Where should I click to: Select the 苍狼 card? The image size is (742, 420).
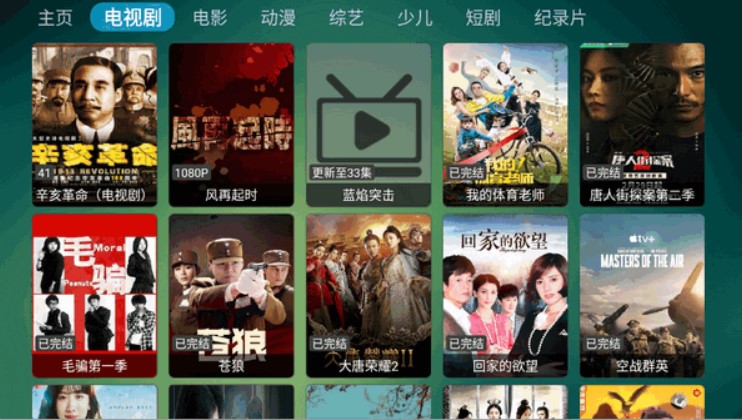click(x=231, y=294)
